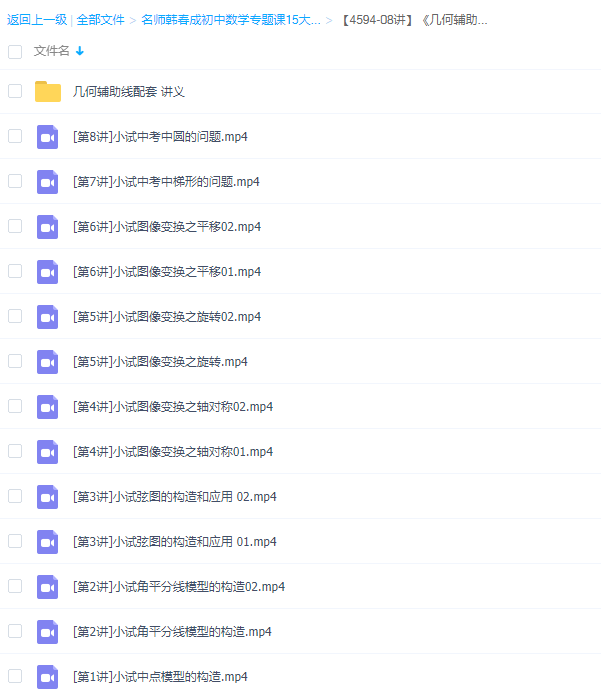Screen dimensions: 601x694
Task: Tick the select-all checkbox beside 文件名
Action: point(15,51)
